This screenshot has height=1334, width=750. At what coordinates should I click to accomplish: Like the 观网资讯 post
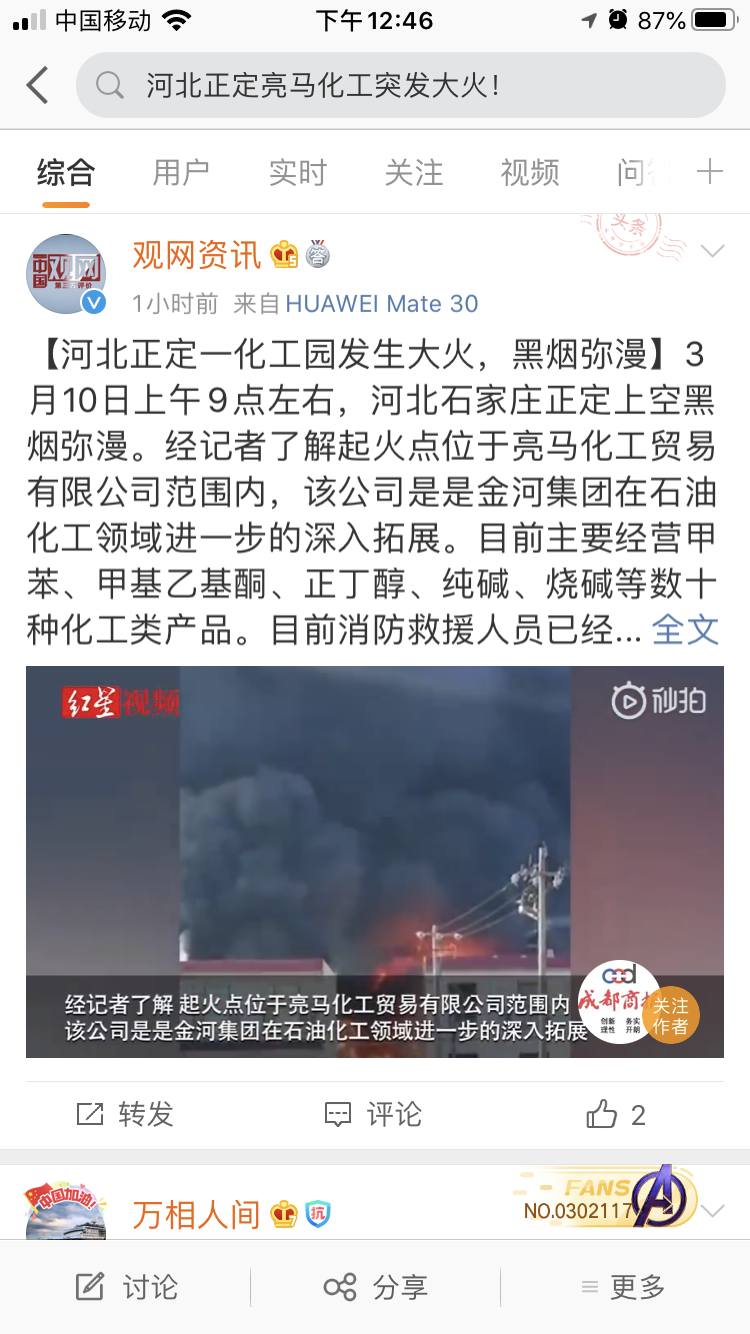coord(616,1114)
